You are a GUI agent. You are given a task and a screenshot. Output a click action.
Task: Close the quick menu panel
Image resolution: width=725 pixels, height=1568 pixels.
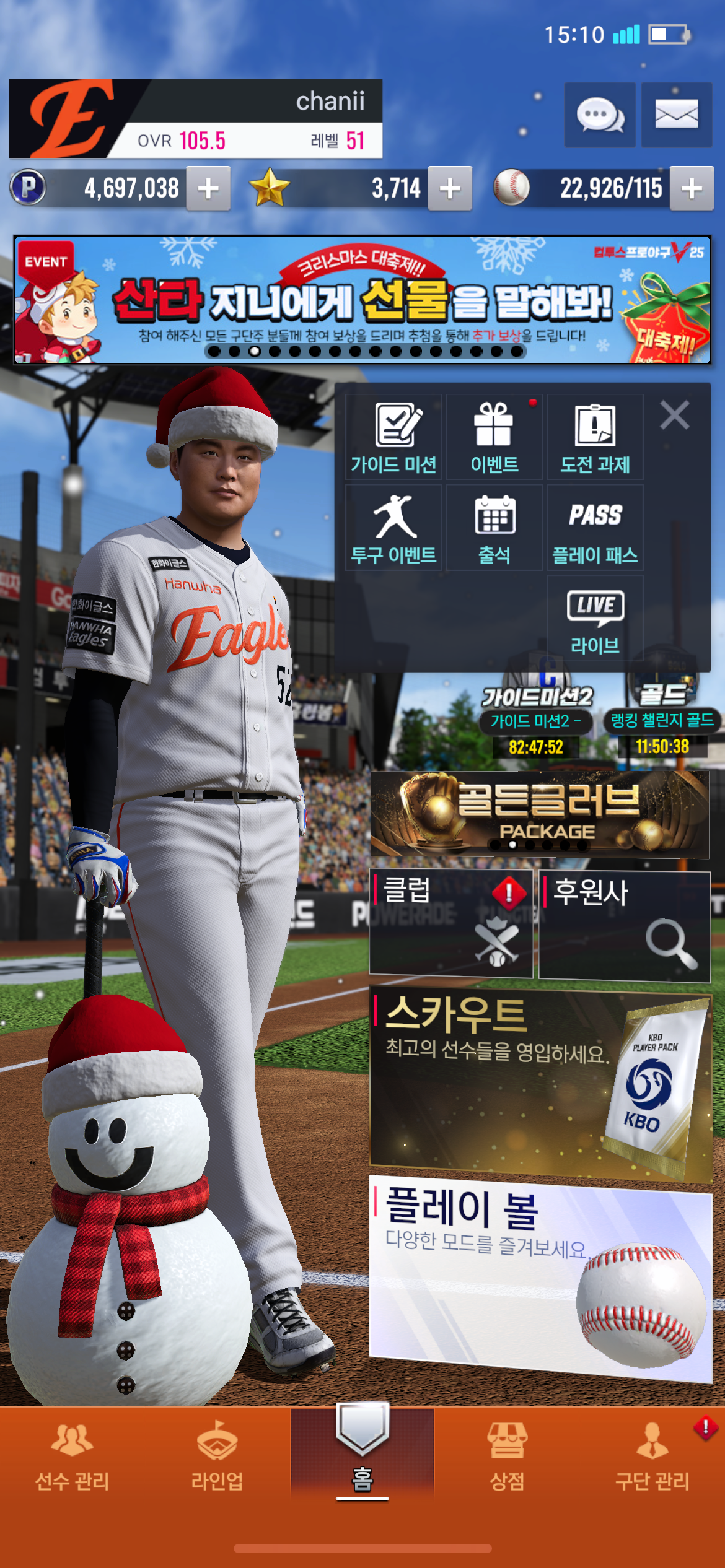(x=674, y=415)
